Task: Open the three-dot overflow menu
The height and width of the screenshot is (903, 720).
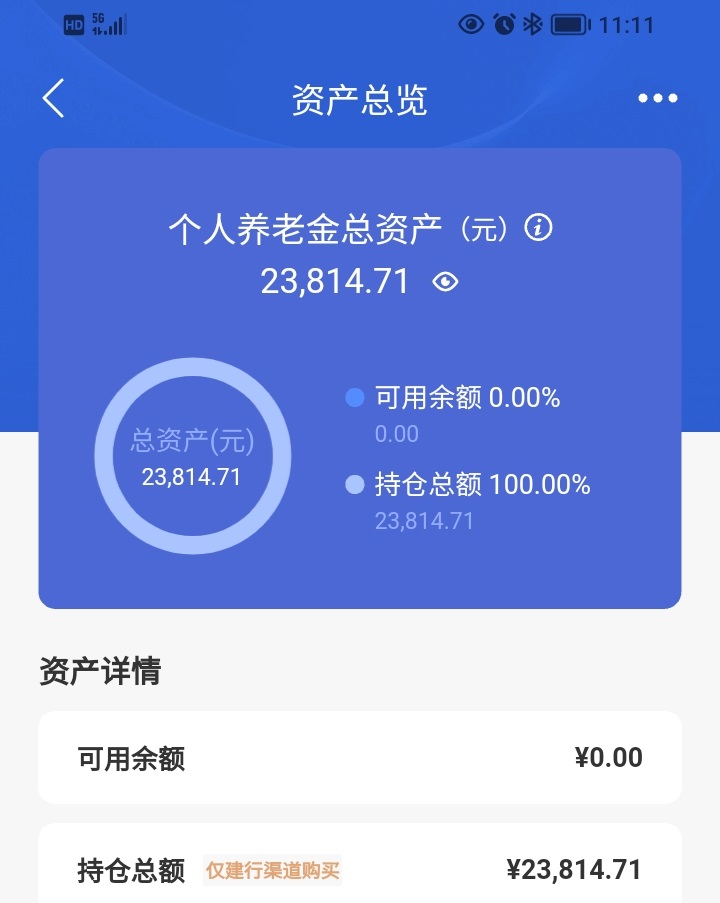Action: click(657, 98)
